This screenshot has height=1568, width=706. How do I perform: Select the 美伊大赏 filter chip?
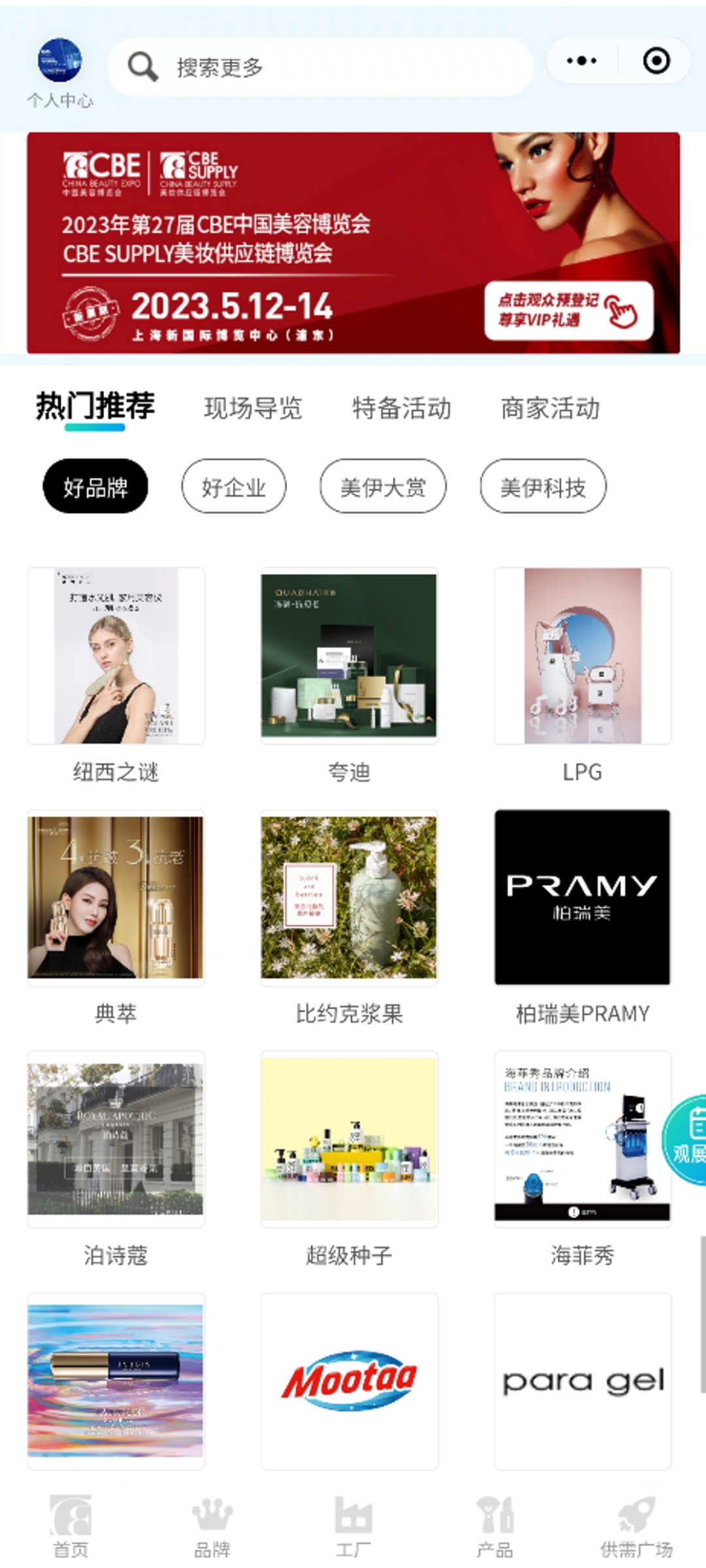[x=382, y=486]
